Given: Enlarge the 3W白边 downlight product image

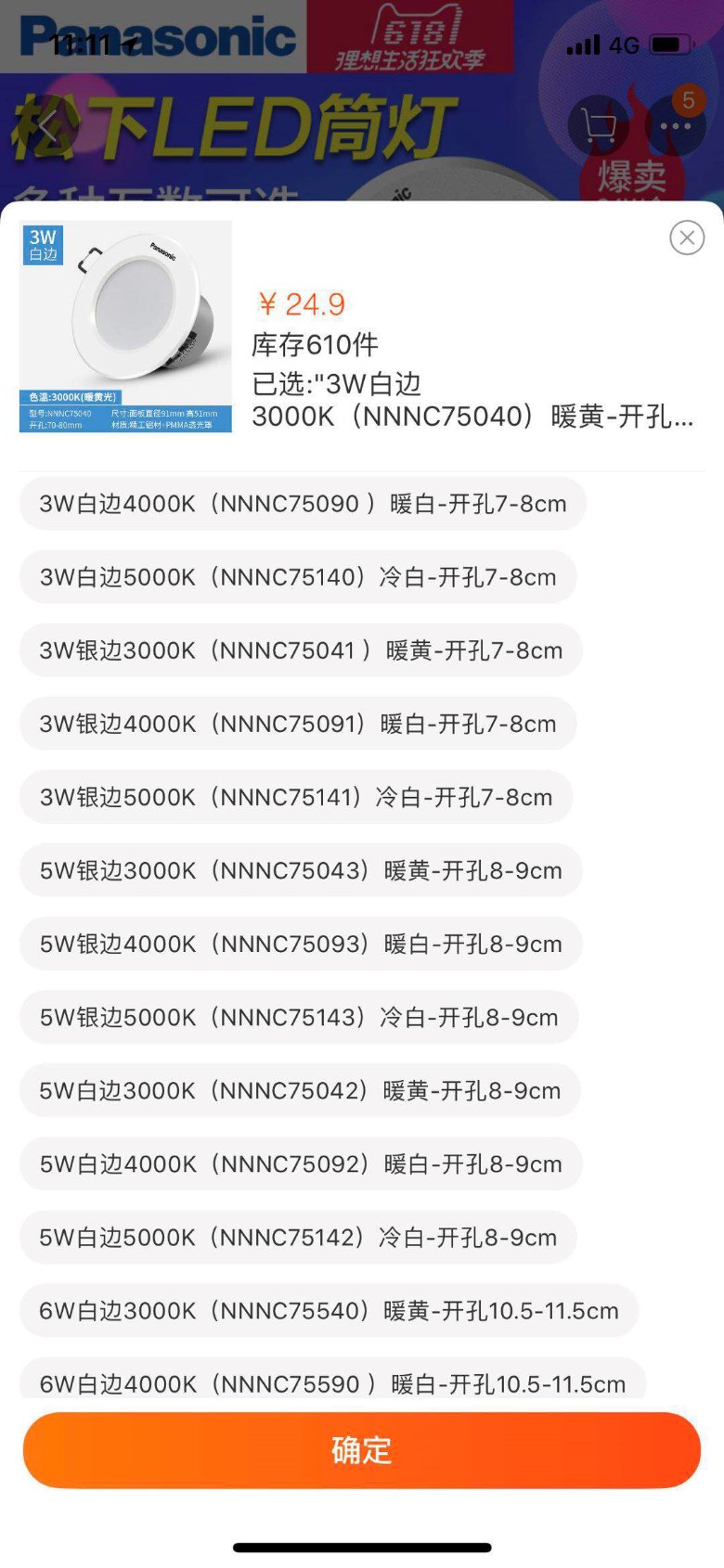Looking at the screenshot, I should (x=125, y=327).
